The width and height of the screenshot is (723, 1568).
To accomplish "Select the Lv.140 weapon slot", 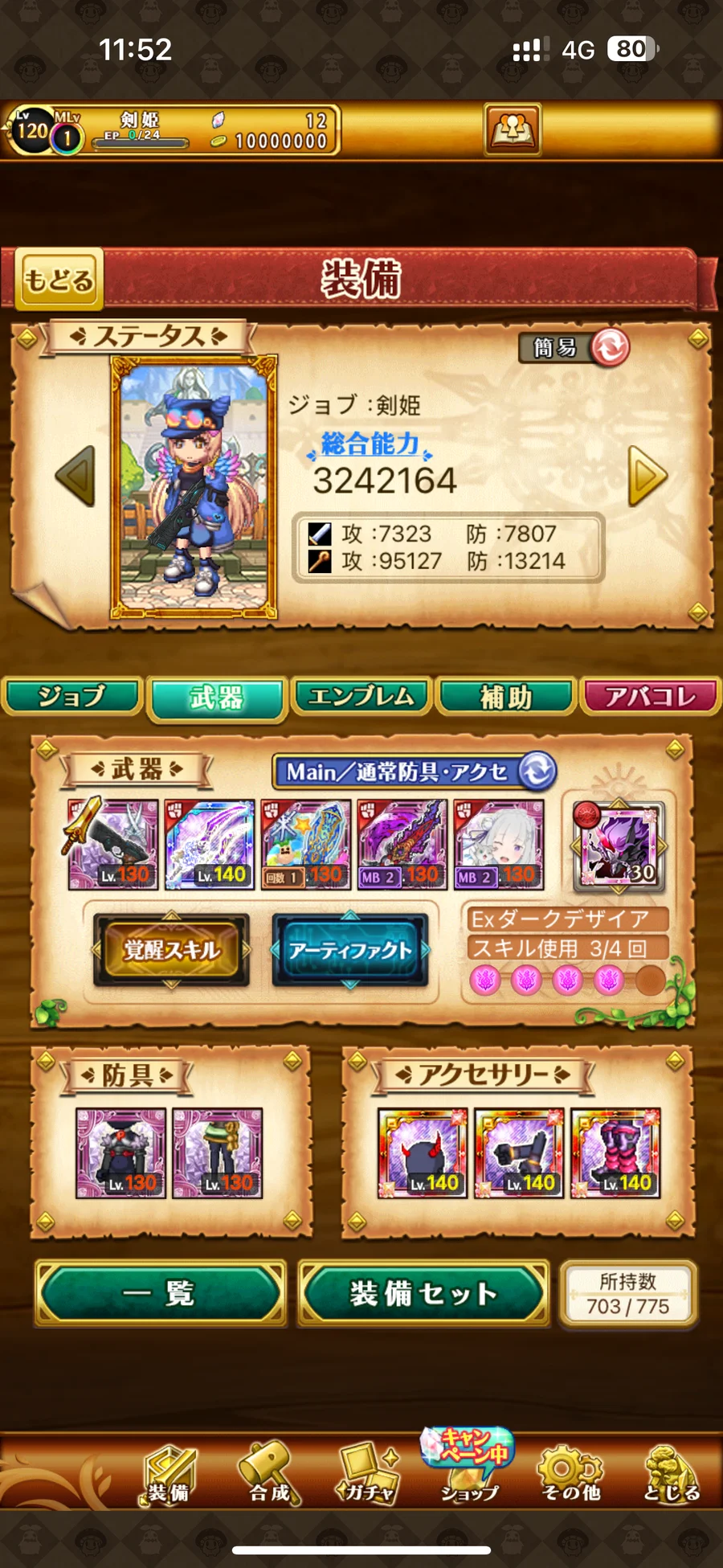I will click(x=210, y=845).
